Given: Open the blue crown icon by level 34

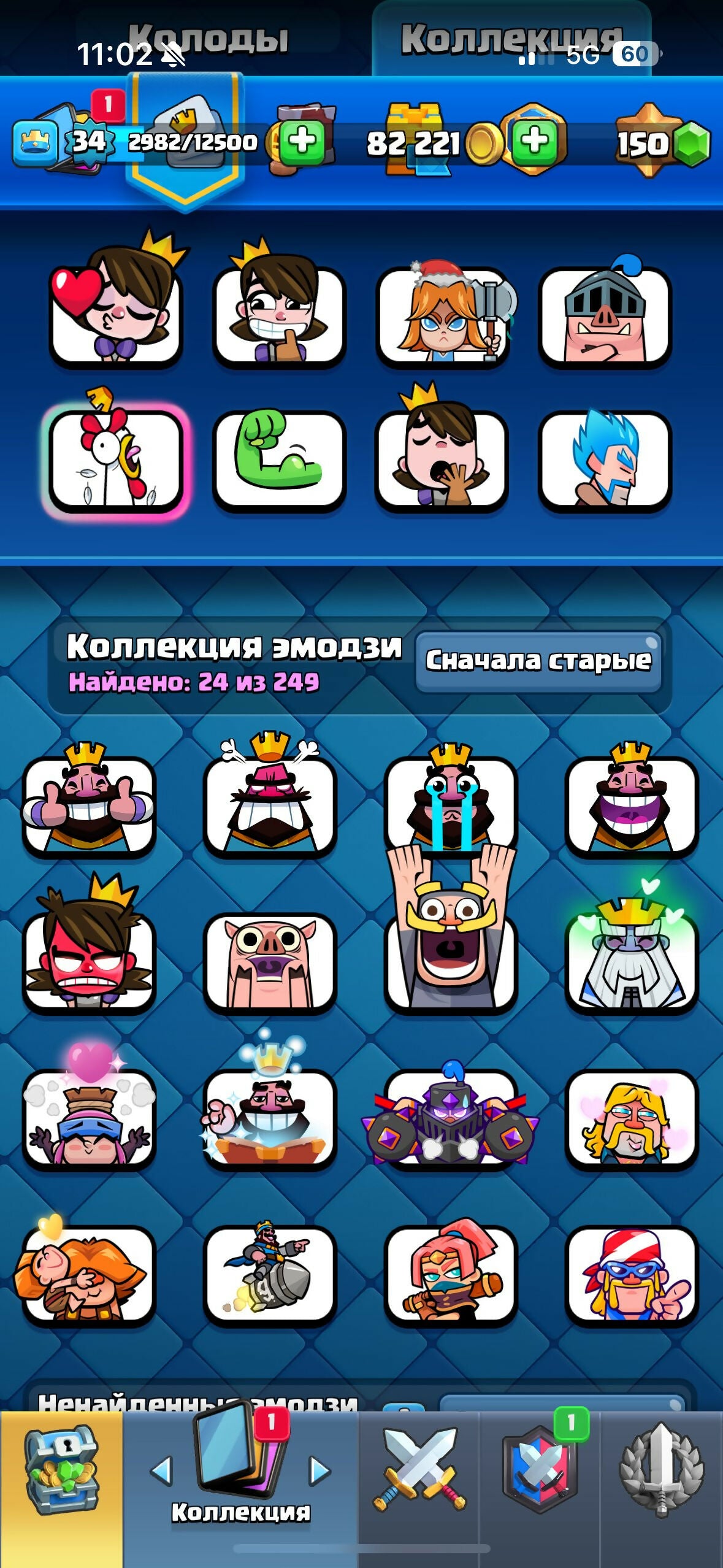Looking at the screenshot, I should [x=36, y=142].
